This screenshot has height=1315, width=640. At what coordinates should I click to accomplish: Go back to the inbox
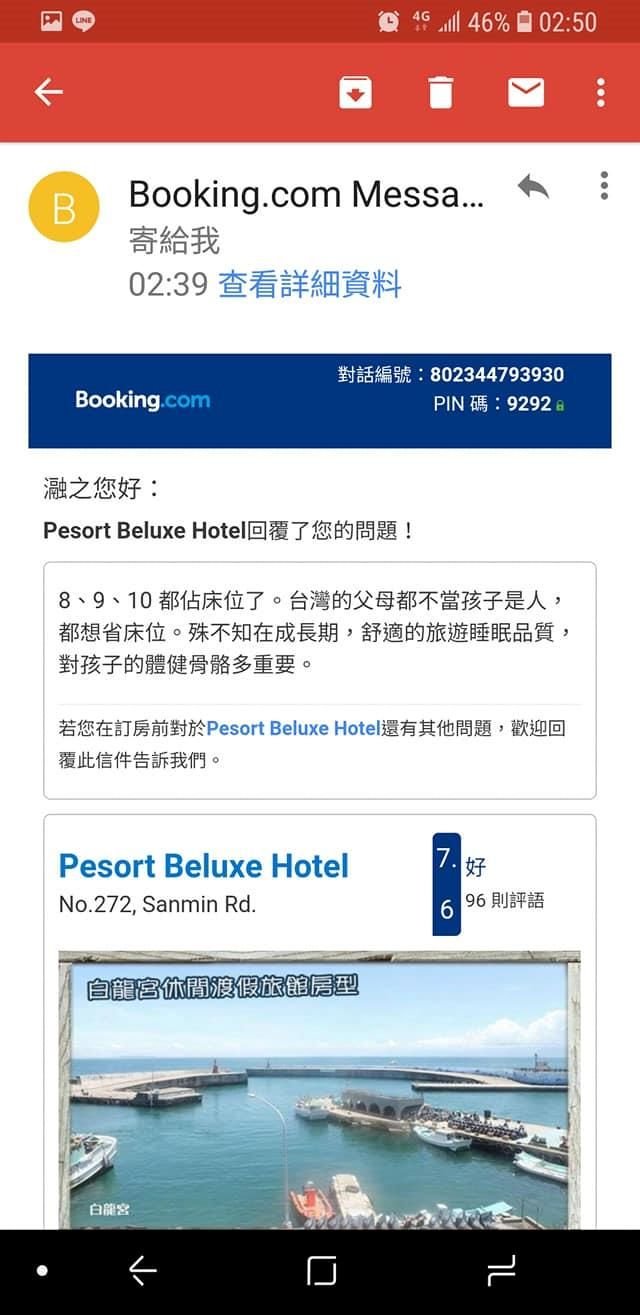pos(48,93)
